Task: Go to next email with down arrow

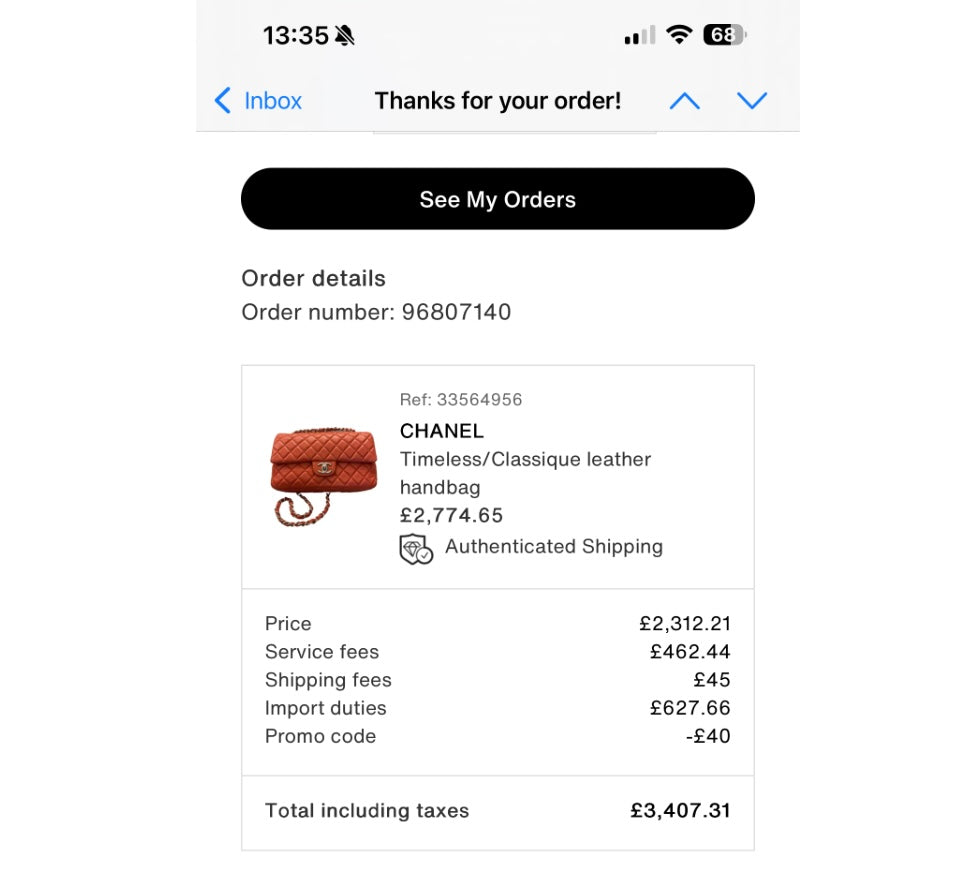Action: coord(751,101)
